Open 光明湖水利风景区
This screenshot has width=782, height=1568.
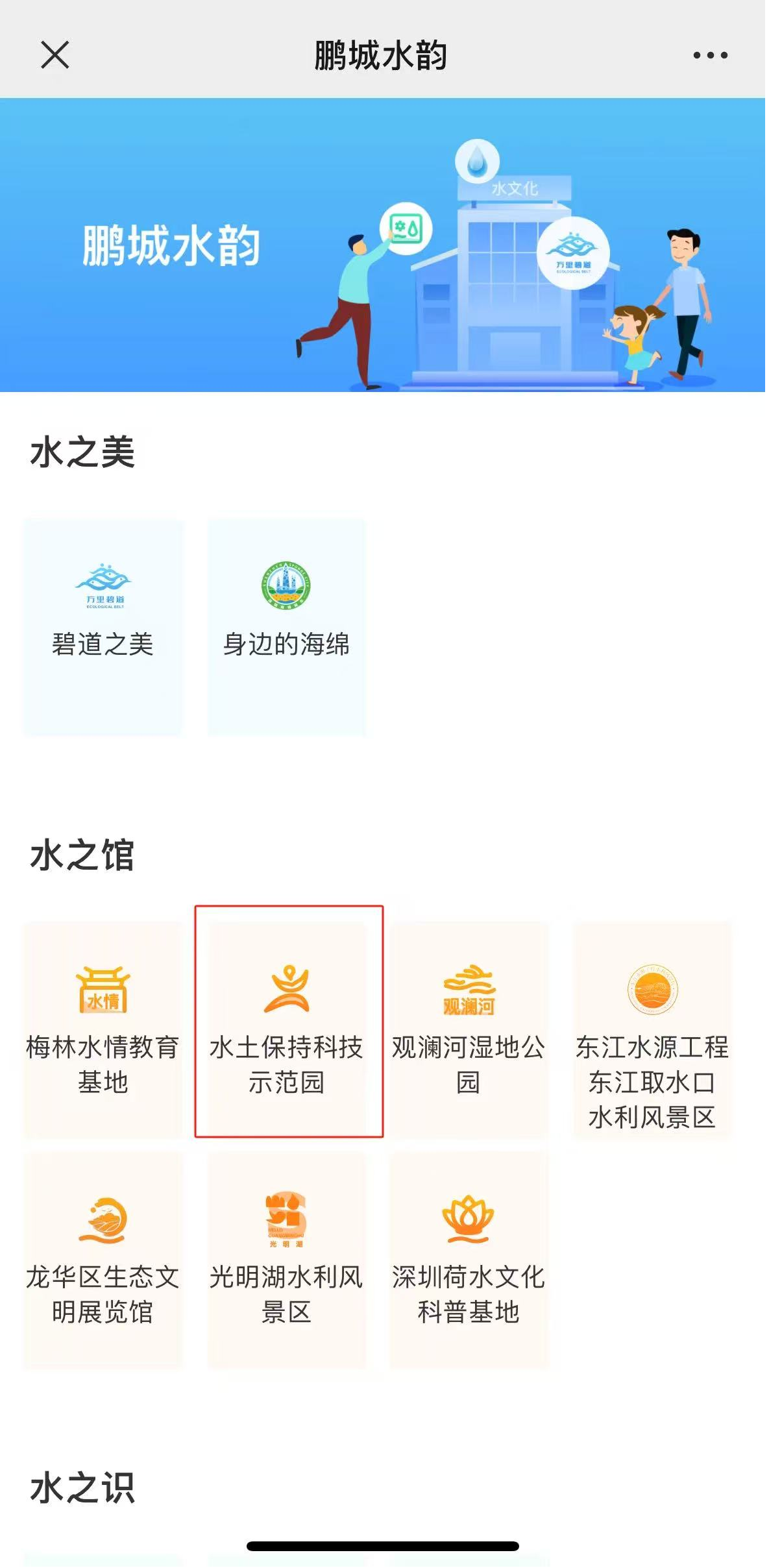point(286,1260)
